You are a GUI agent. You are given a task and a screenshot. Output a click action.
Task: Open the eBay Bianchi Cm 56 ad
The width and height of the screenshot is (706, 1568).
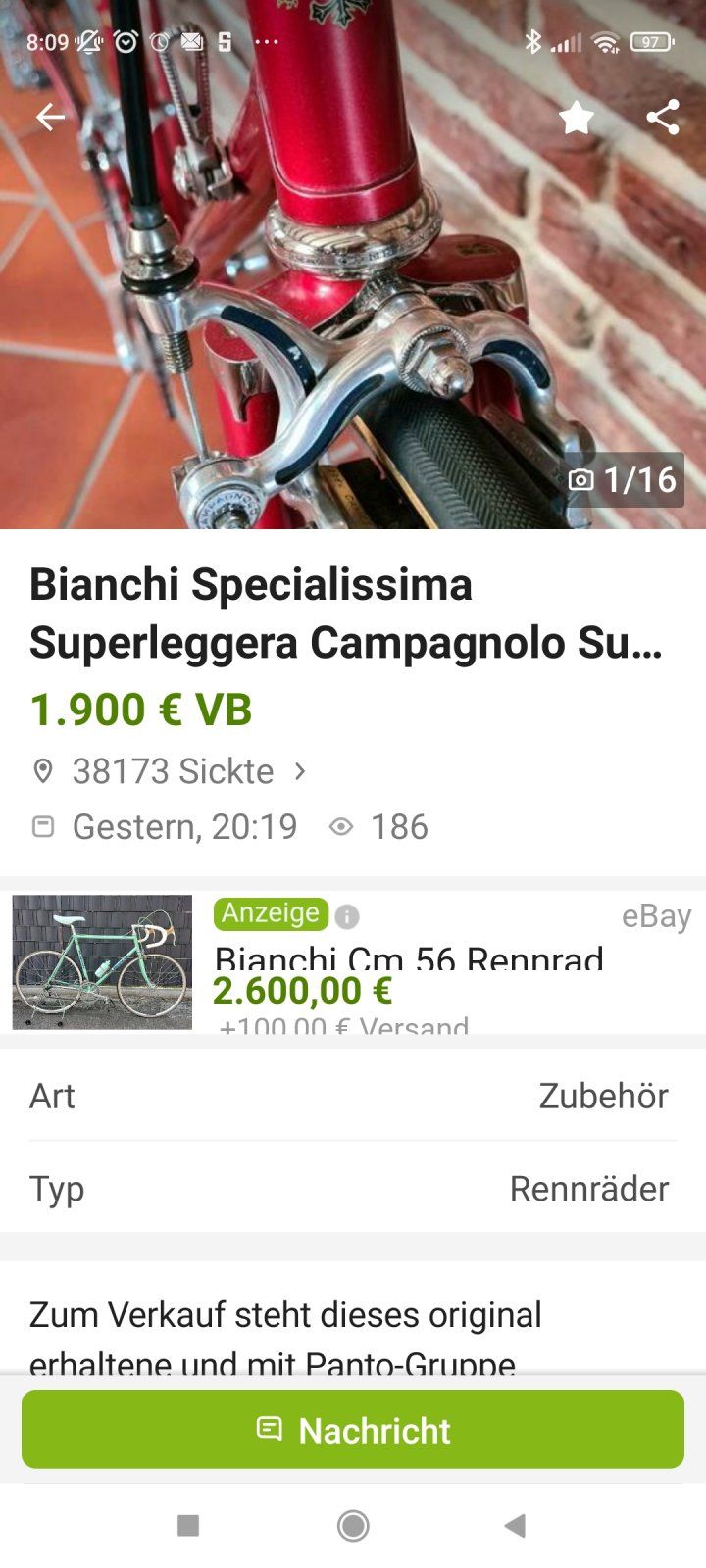click(x=407, y=960)
